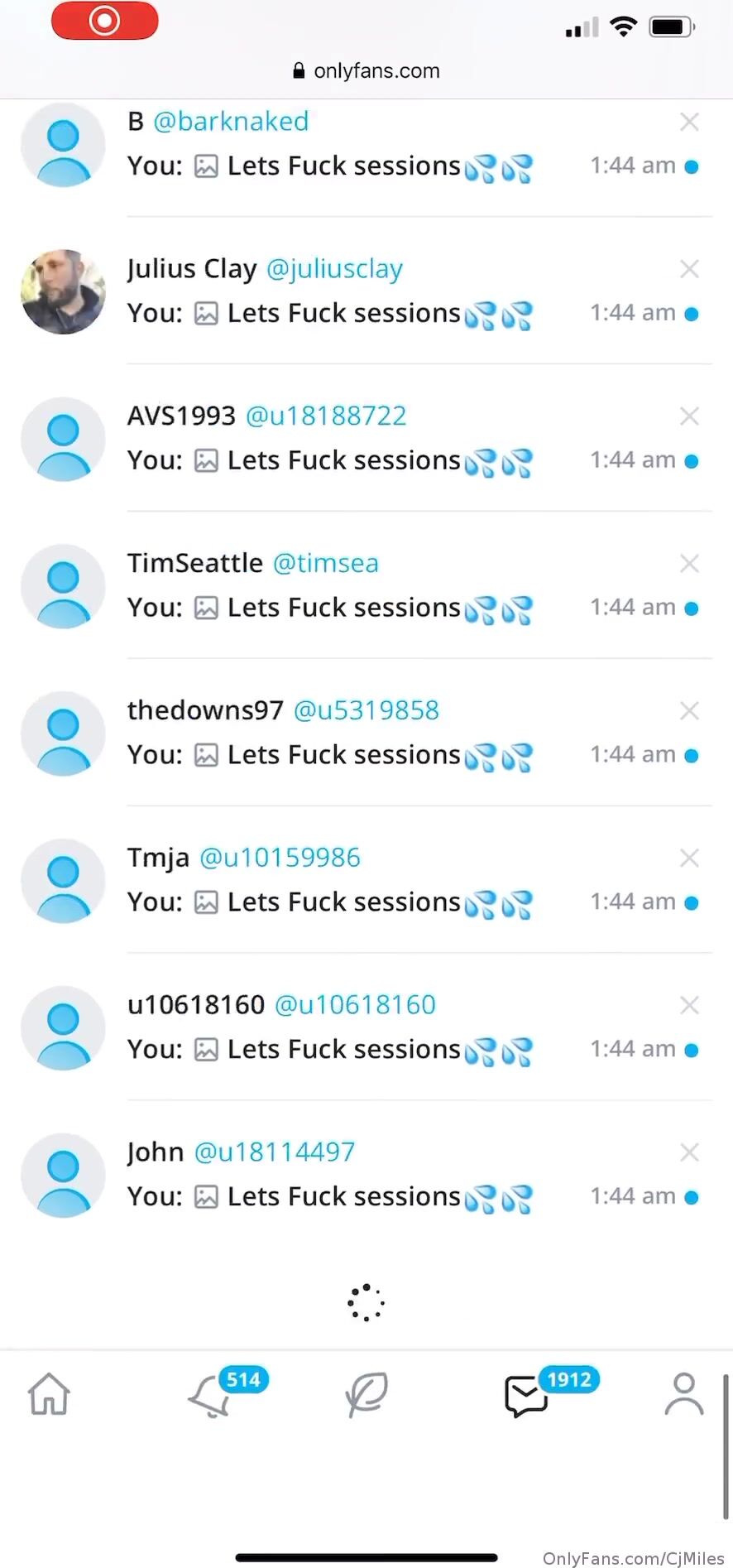
Task: Open the notifications bell with 514 badge
Action: tap(210, 1397)
